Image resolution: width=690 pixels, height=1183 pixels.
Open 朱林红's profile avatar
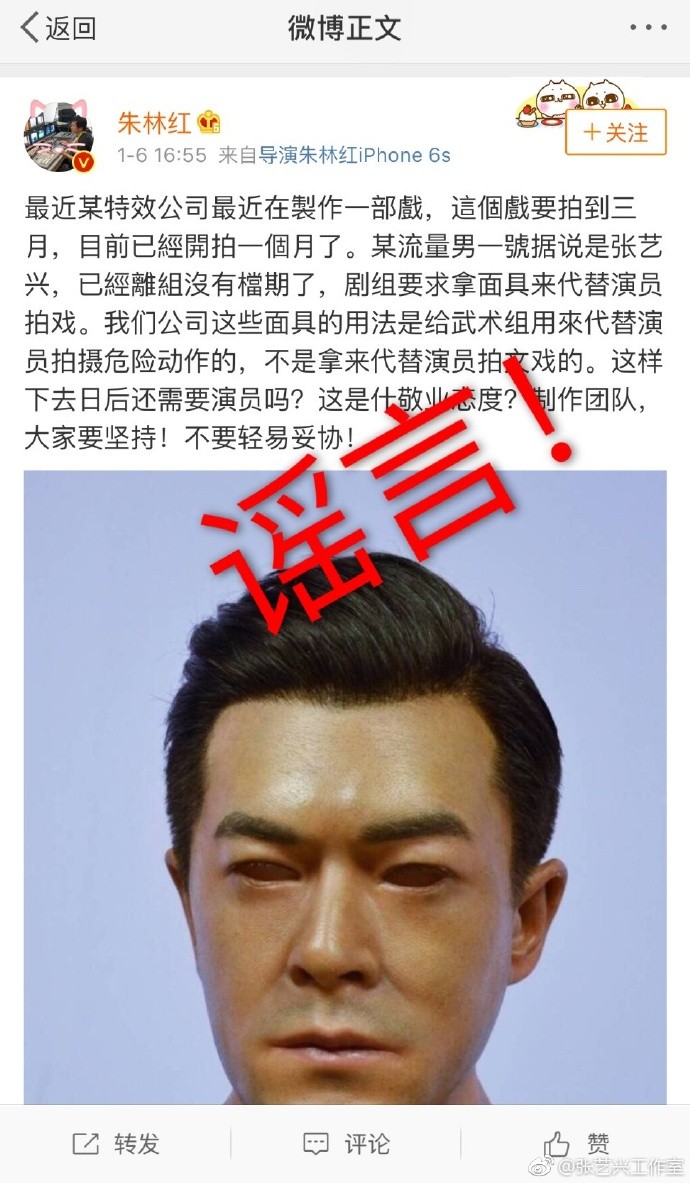(x=59, y=135)
